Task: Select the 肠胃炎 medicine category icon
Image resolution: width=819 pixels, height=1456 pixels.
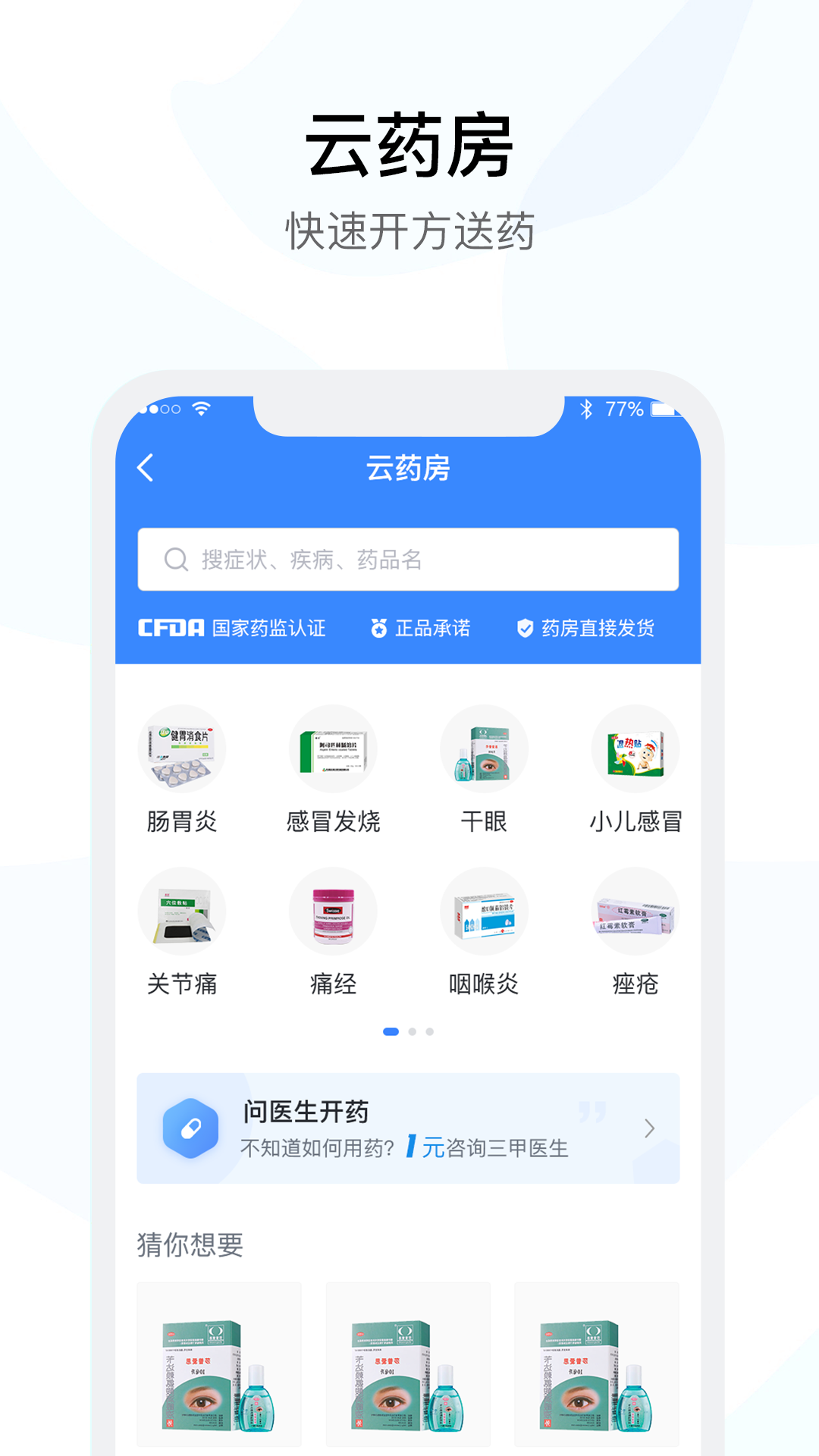Action: 182,748
